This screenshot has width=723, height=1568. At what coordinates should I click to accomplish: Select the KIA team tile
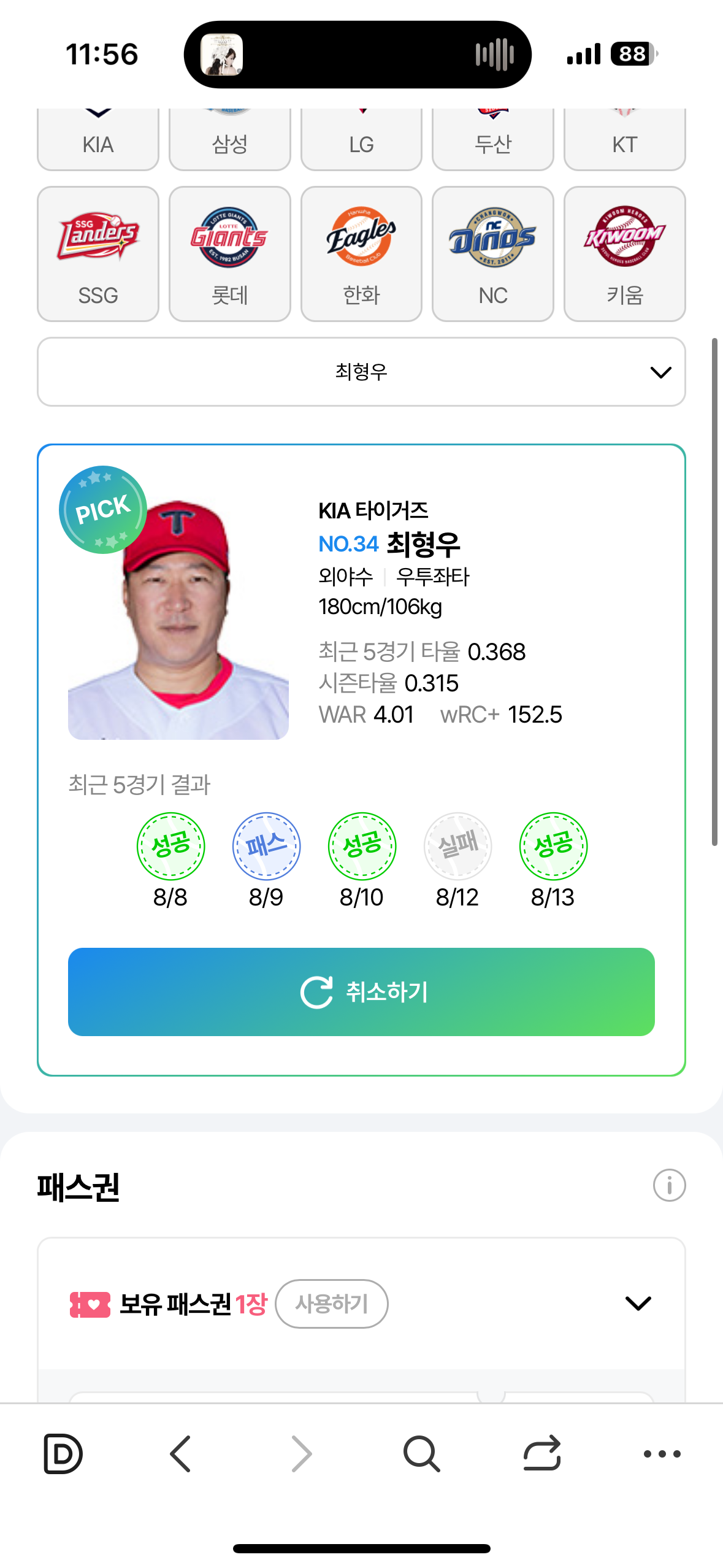coord(98,139)
